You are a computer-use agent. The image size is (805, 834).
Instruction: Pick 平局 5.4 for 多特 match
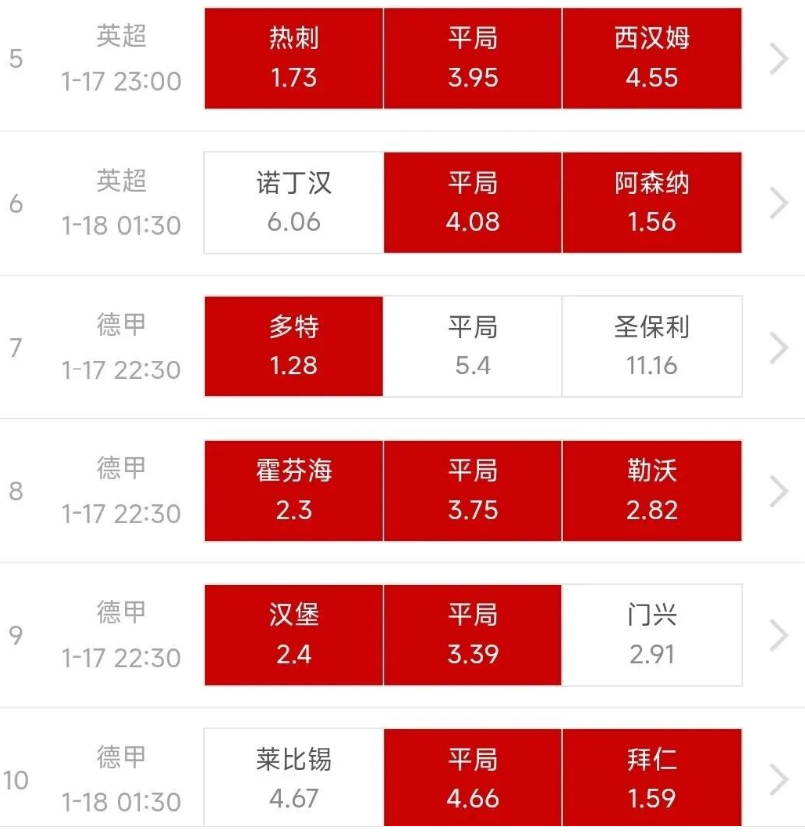click(473, 346)
